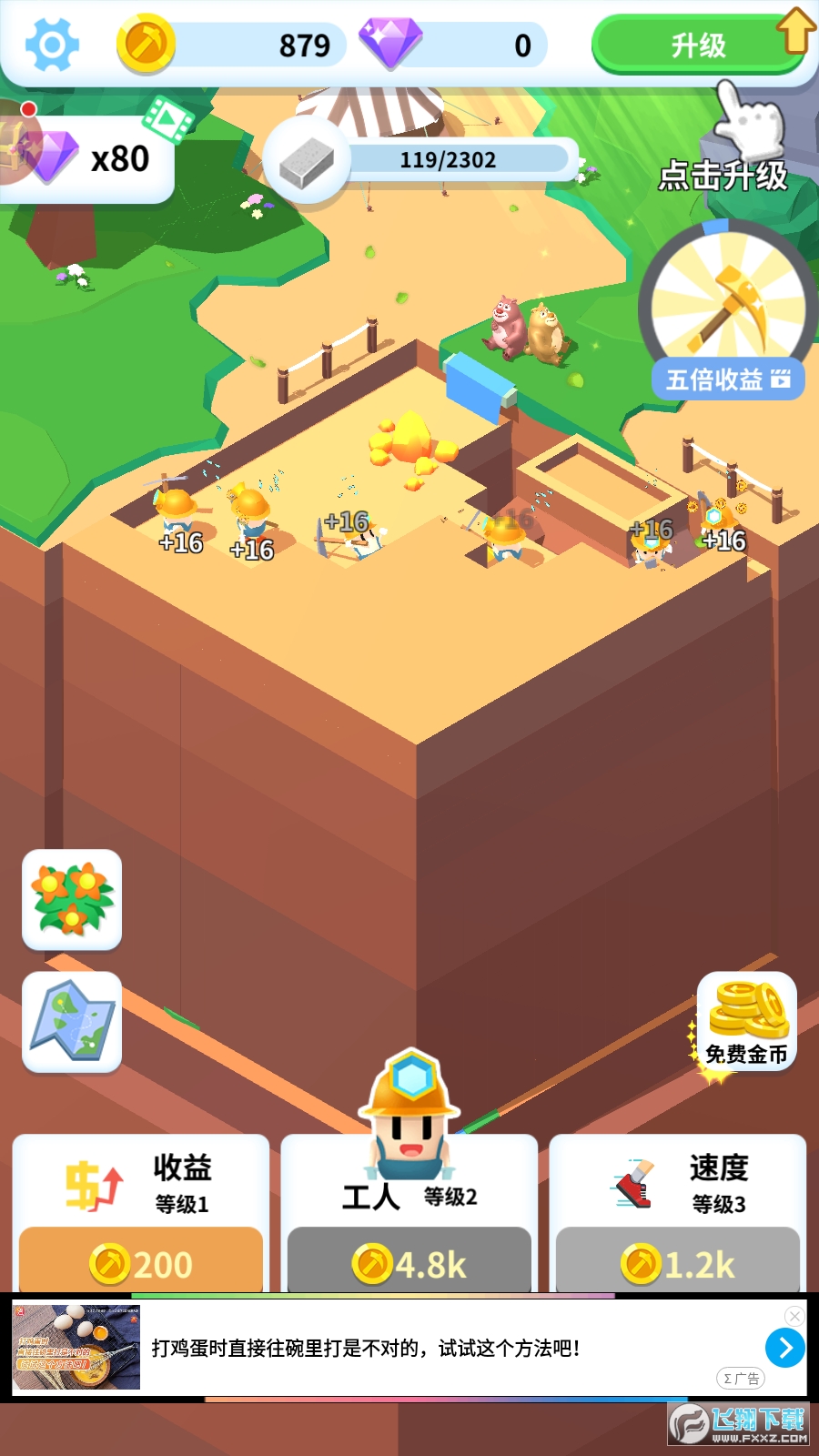
Task: Collect 免费金币 free coins
Action: point(746,1021)
